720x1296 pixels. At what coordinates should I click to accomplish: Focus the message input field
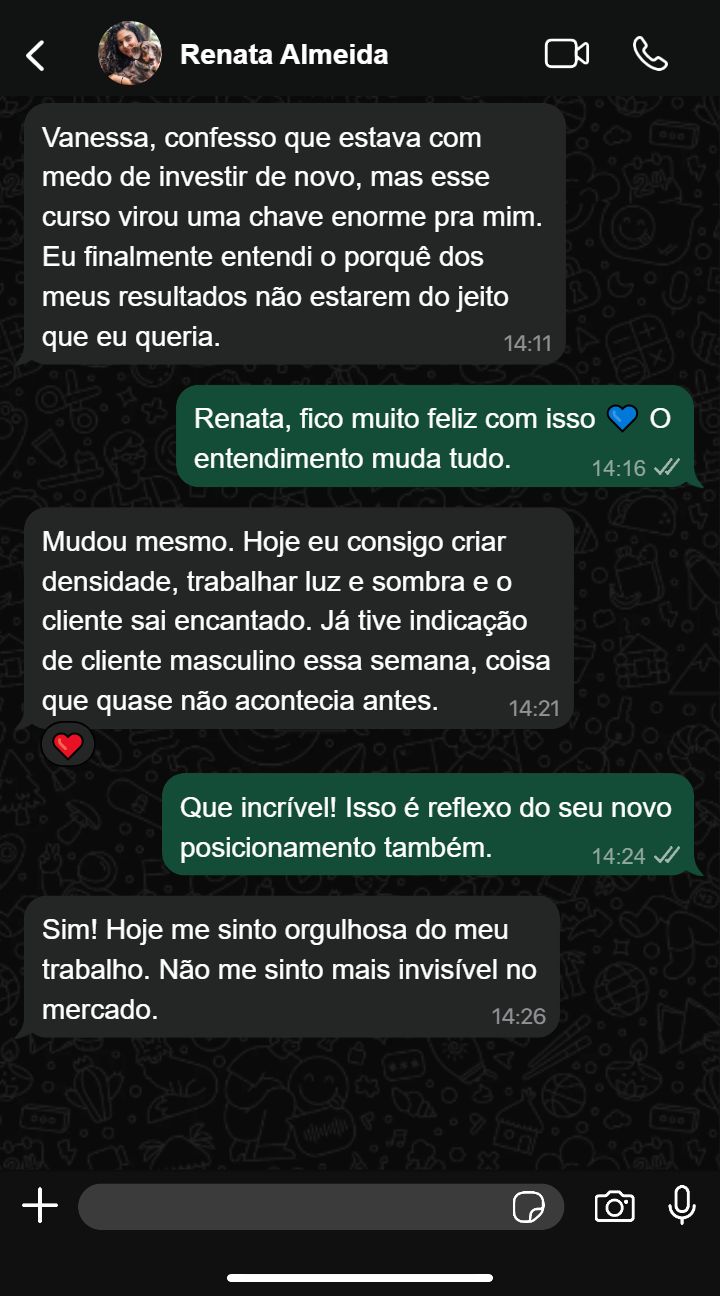tap(290, 1207)
